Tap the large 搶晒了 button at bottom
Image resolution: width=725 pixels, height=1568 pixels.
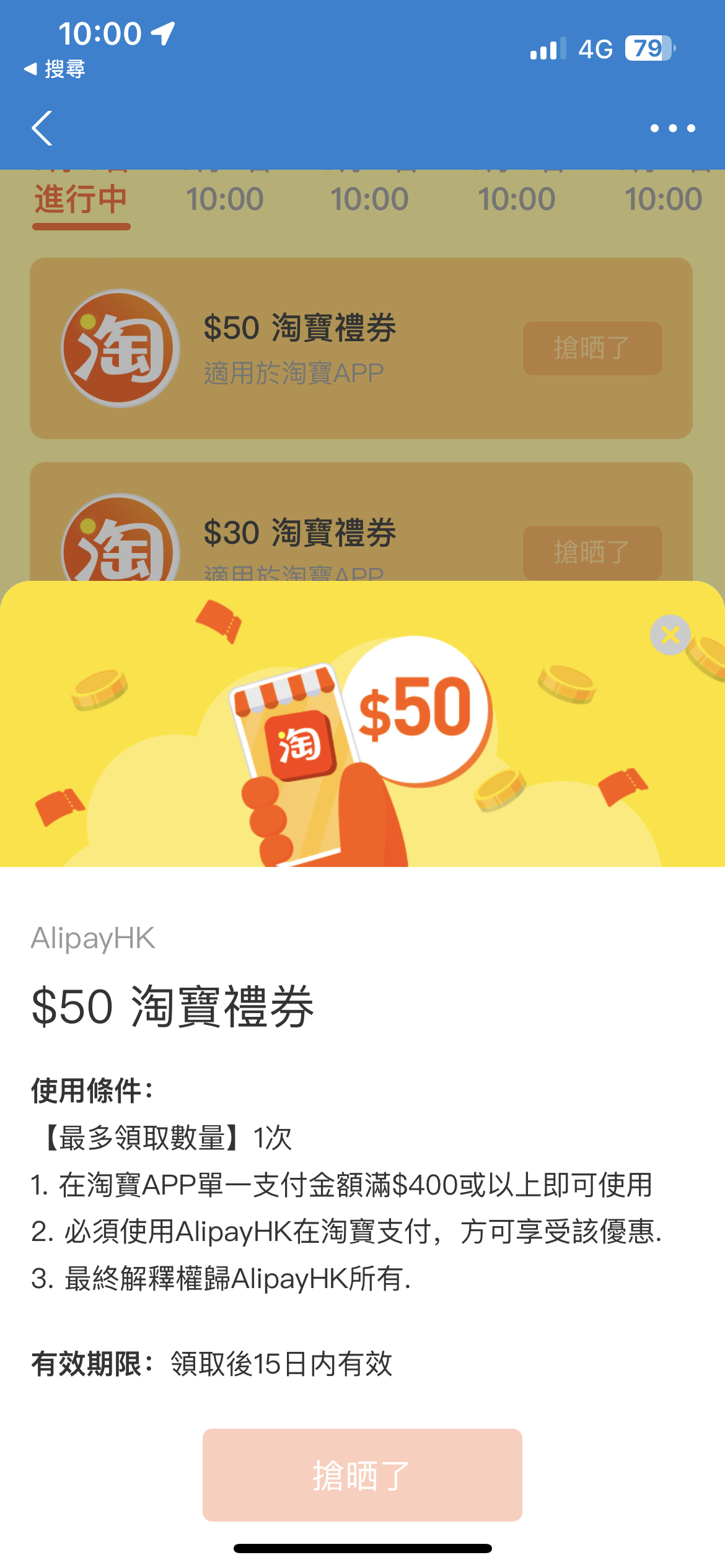(362, 1475)
